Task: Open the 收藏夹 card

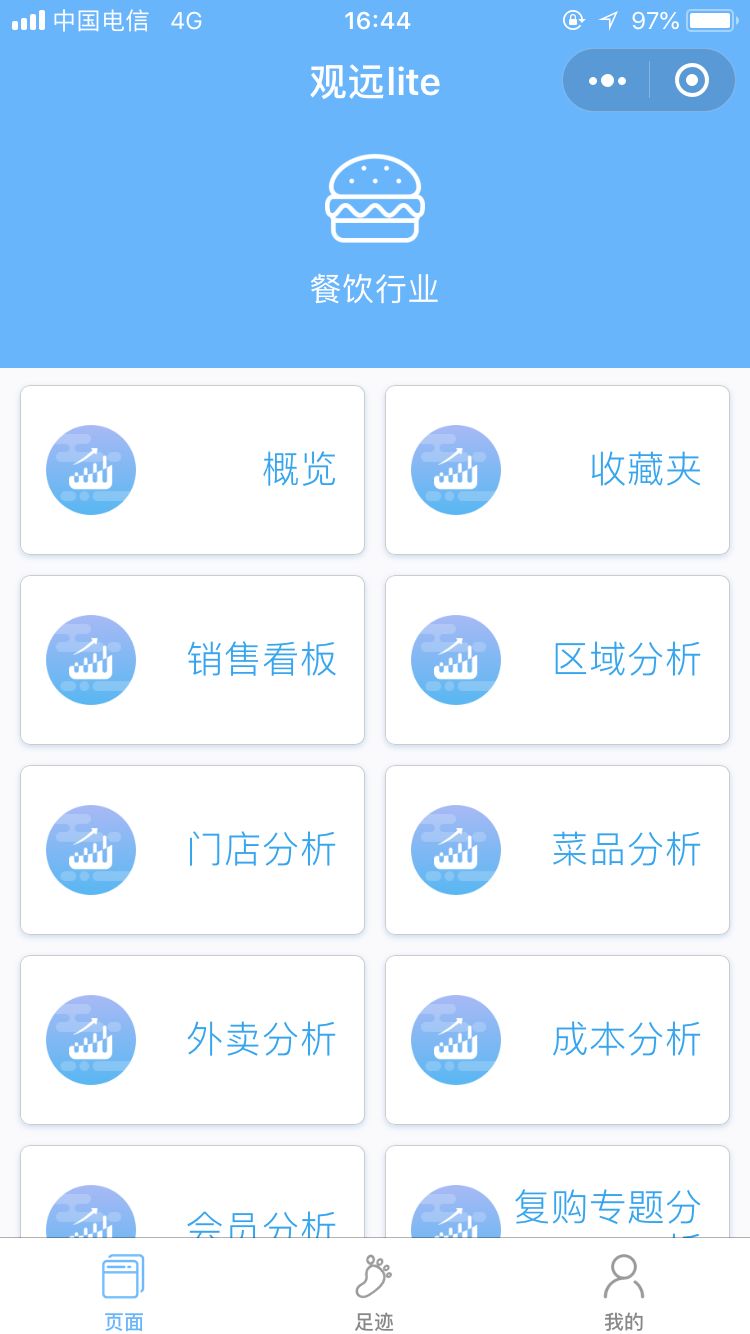Action: 557,470
